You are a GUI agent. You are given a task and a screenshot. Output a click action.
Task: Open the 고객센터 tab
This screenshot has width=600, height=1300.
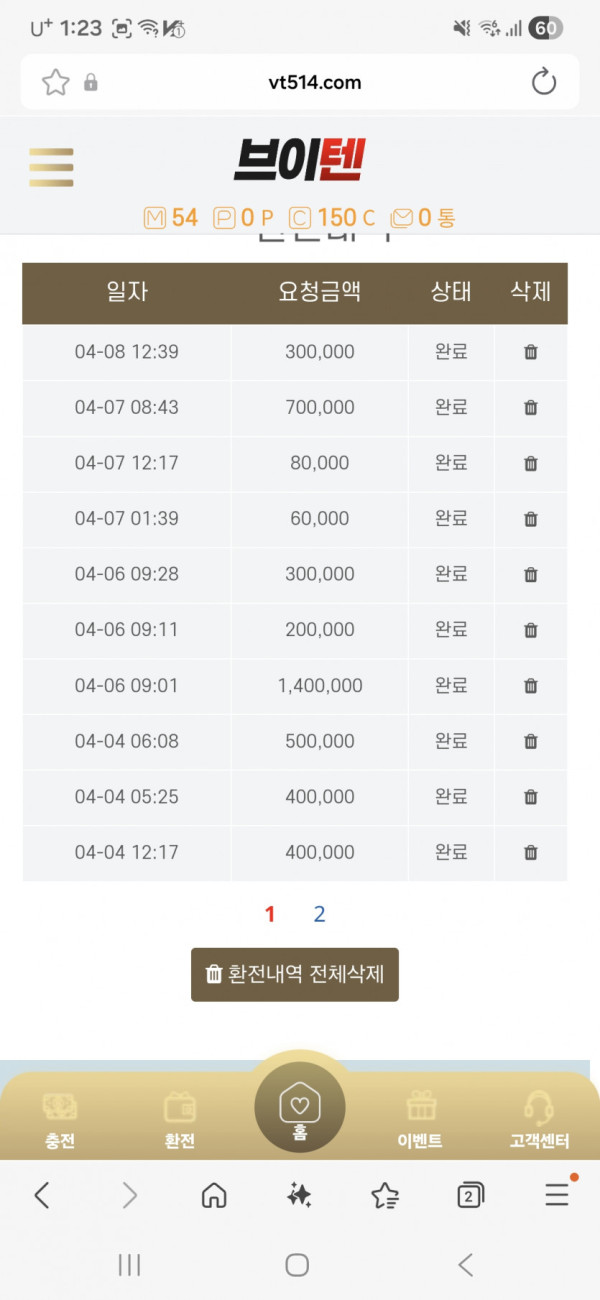[x=539, y=1120]
